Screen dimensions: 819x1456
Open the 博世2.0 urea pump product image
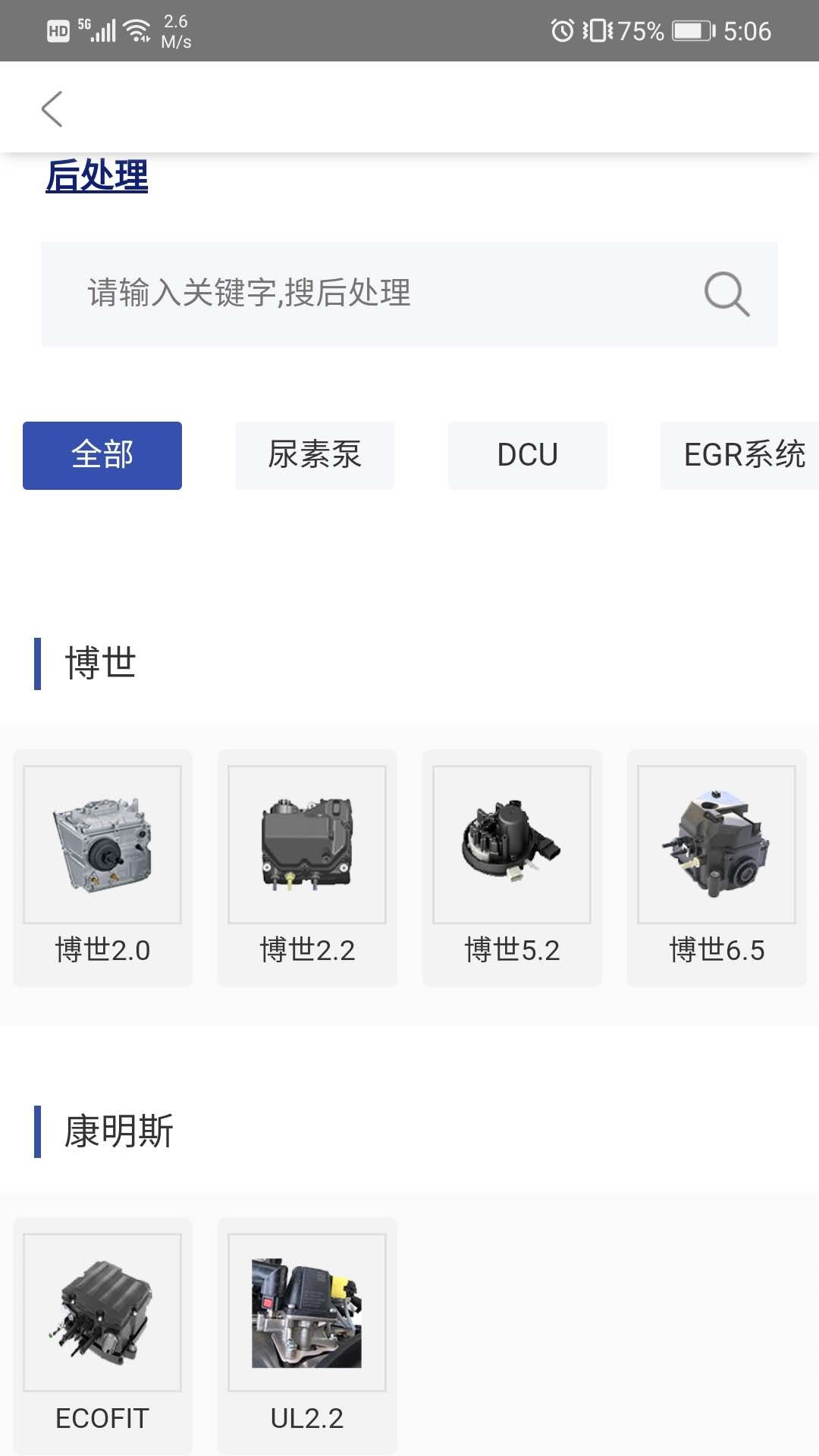(103, 846)
